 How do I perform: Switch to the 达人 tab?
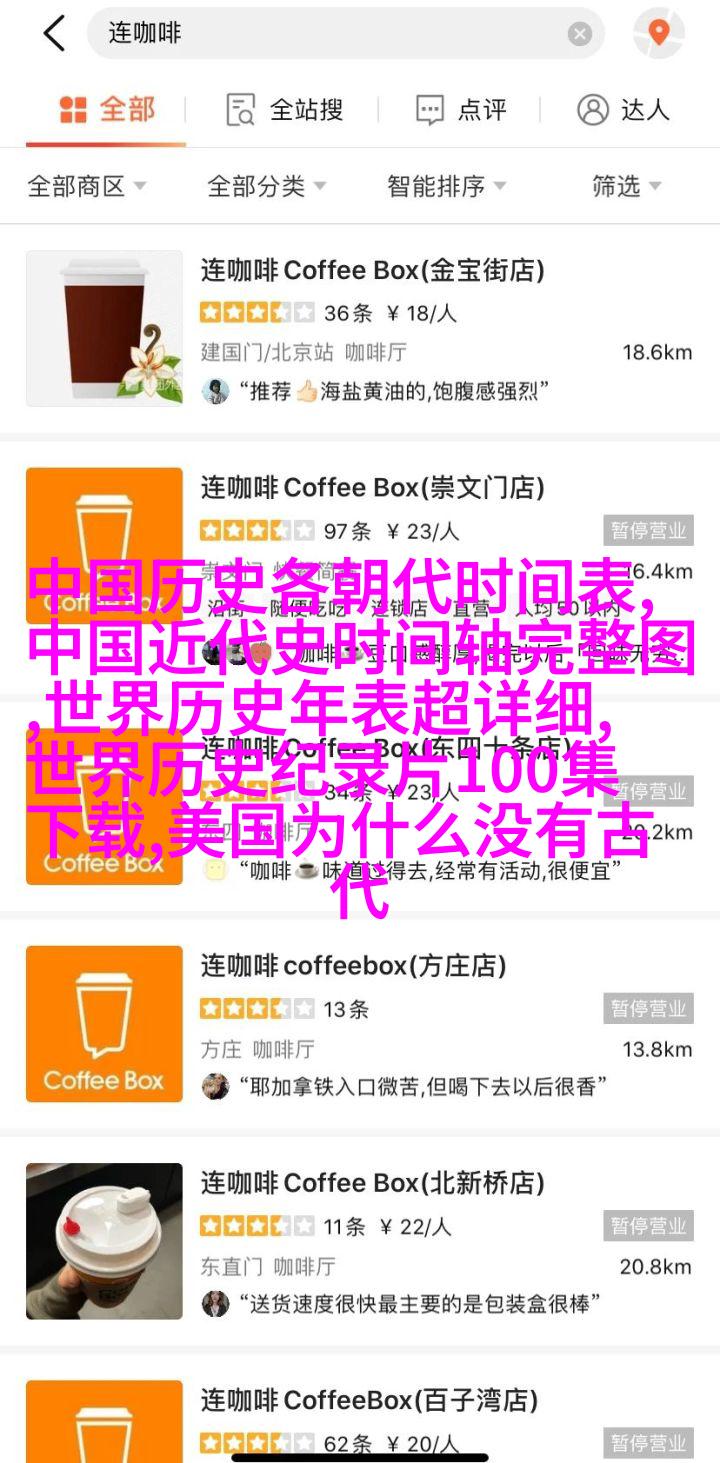pyautogui.click(x=622, y=110)
